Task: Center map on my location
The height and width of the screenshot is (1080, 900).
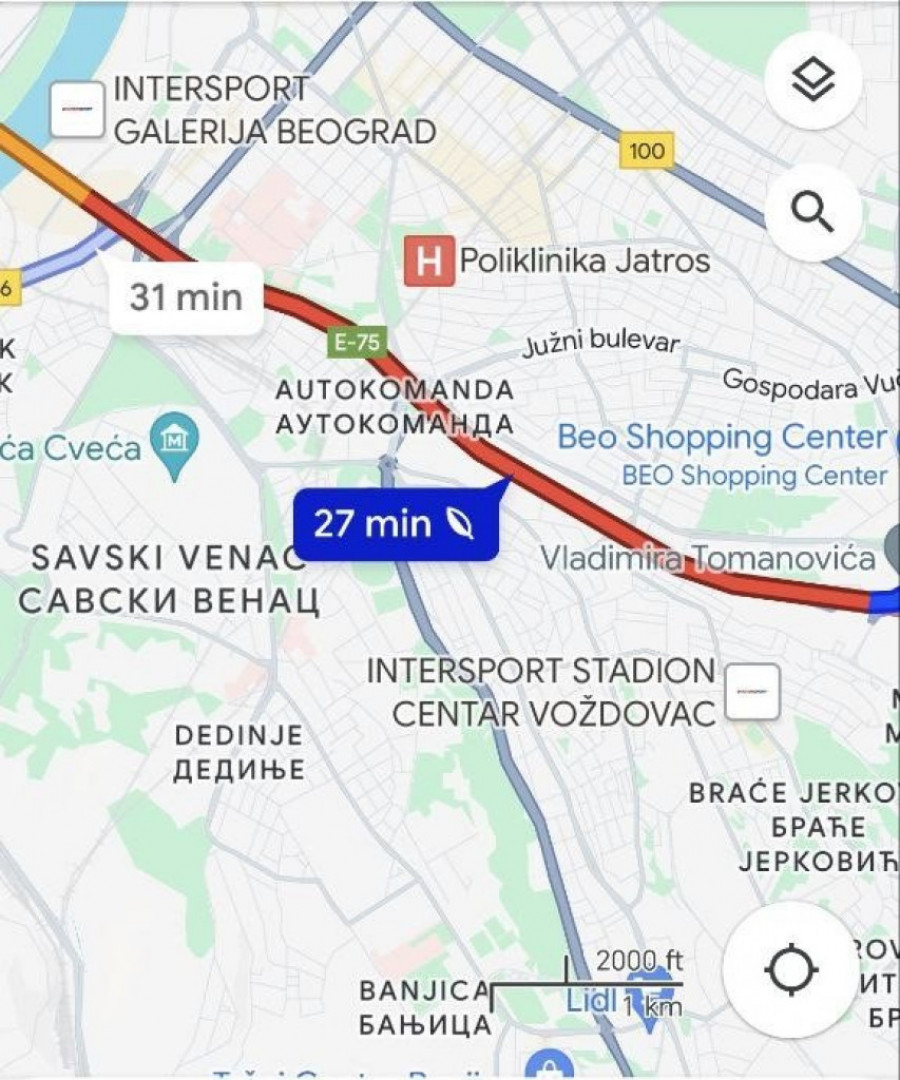Action: [791, 969]
